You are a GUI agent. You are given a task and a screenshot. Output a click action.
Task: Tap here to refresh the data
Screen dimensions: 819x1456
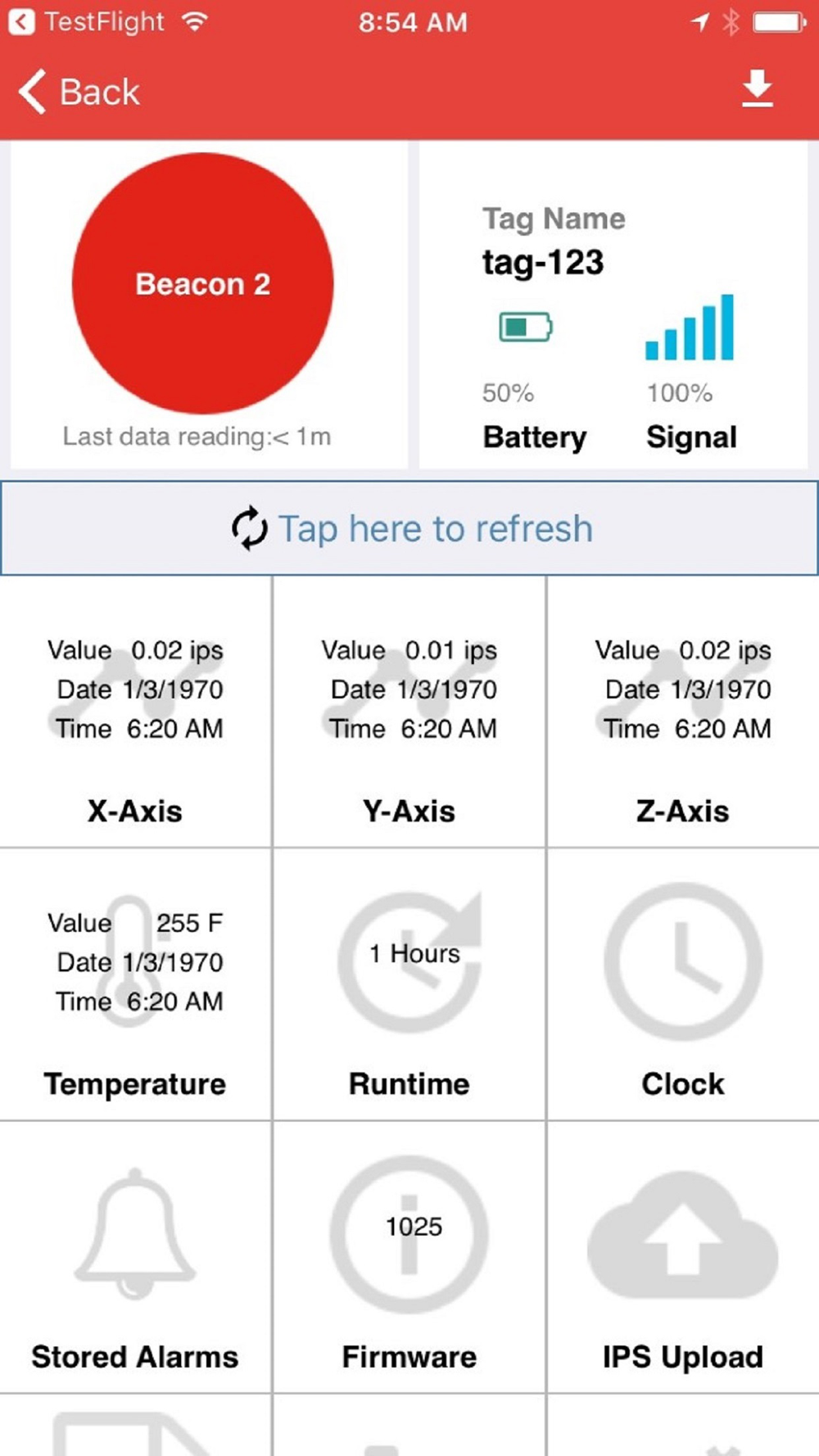click(409, 528)
